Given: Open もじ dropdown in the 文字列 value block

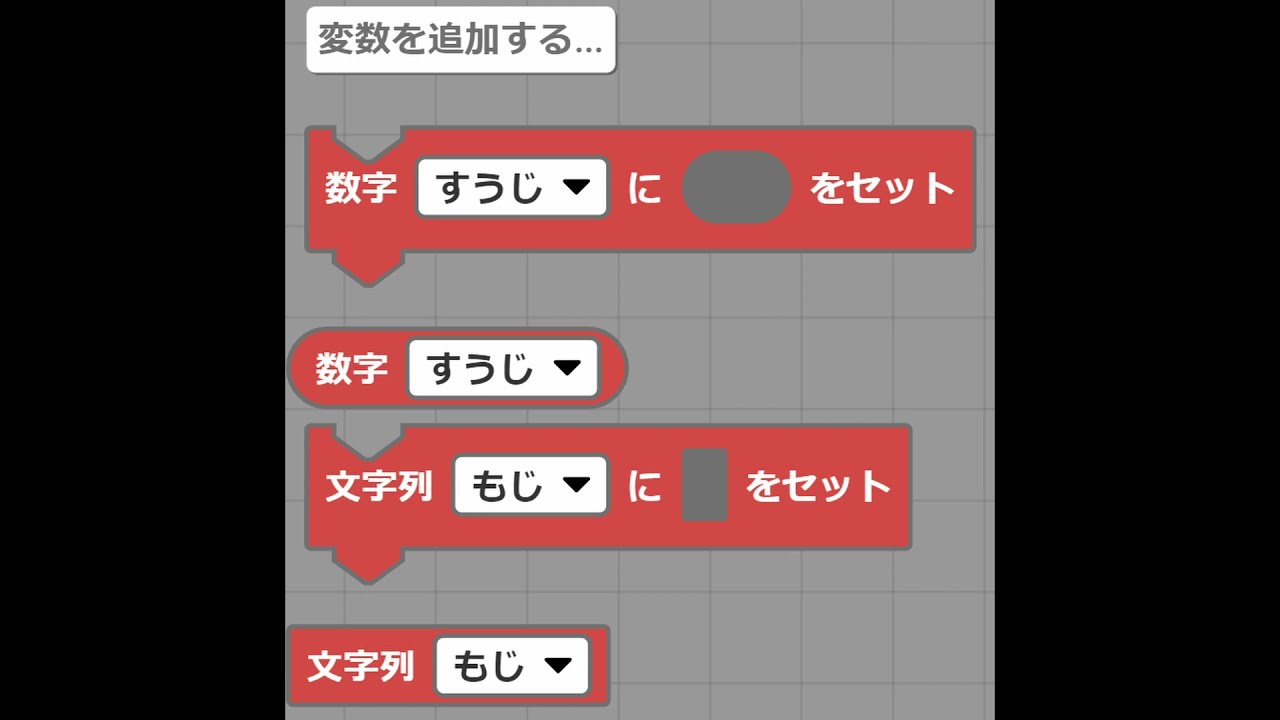Looking at the screenshot, I should coord(513,666).
